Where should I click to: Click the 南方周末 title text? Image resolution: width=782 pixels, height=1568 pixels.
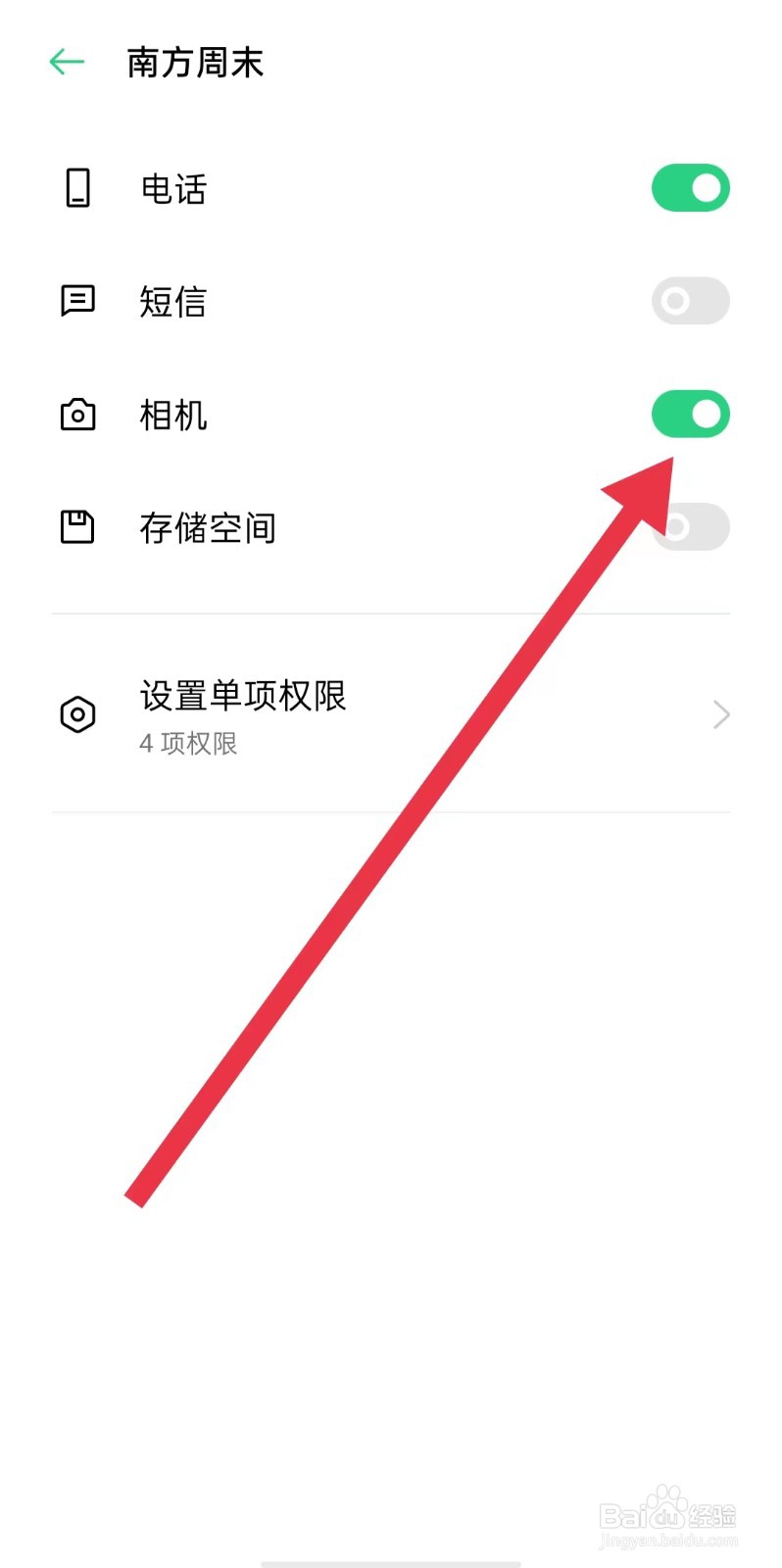[x=196, y=62]
